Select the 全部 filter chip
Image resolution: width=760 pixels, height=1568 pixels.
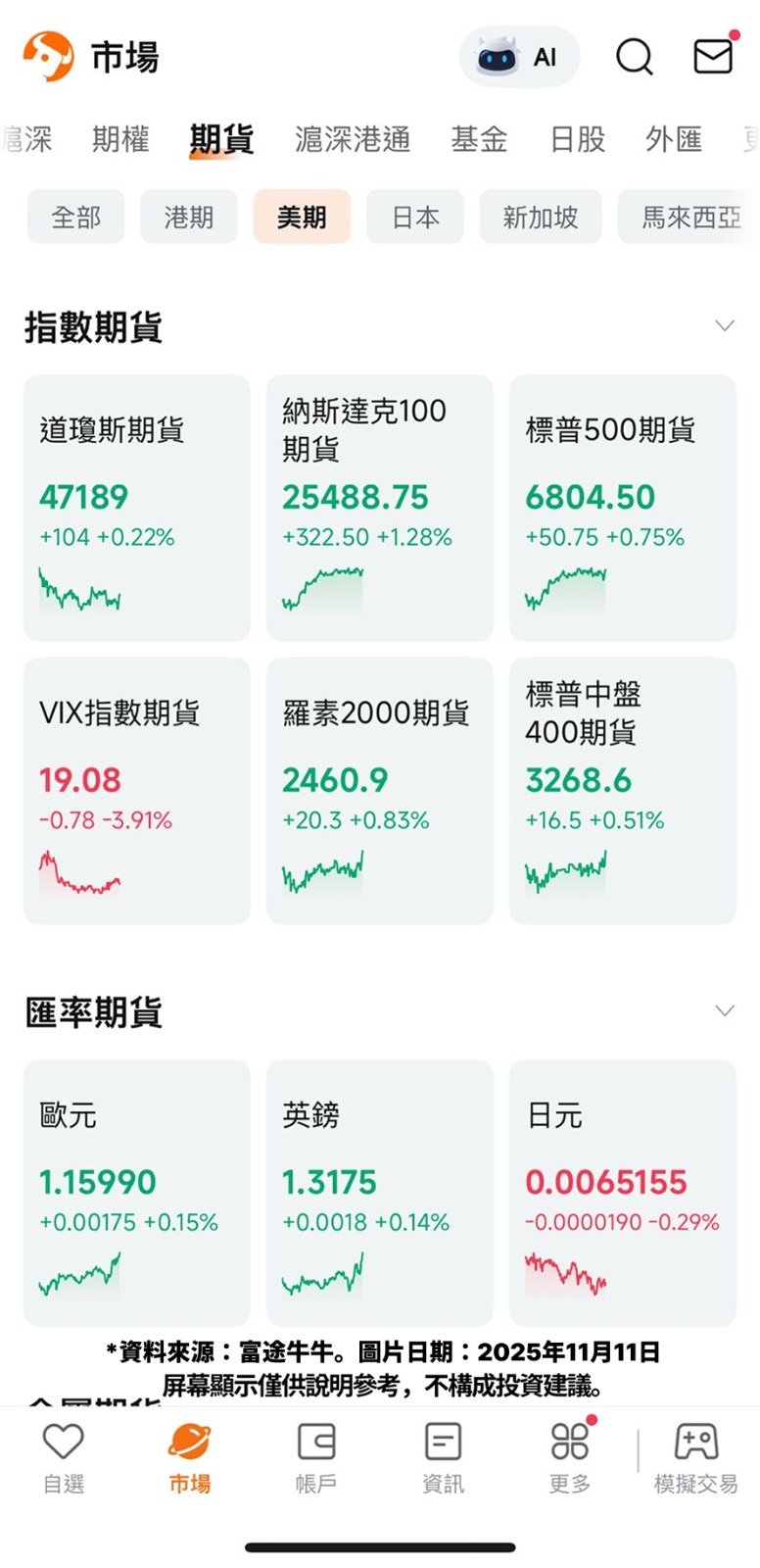(x=75, y=217)
